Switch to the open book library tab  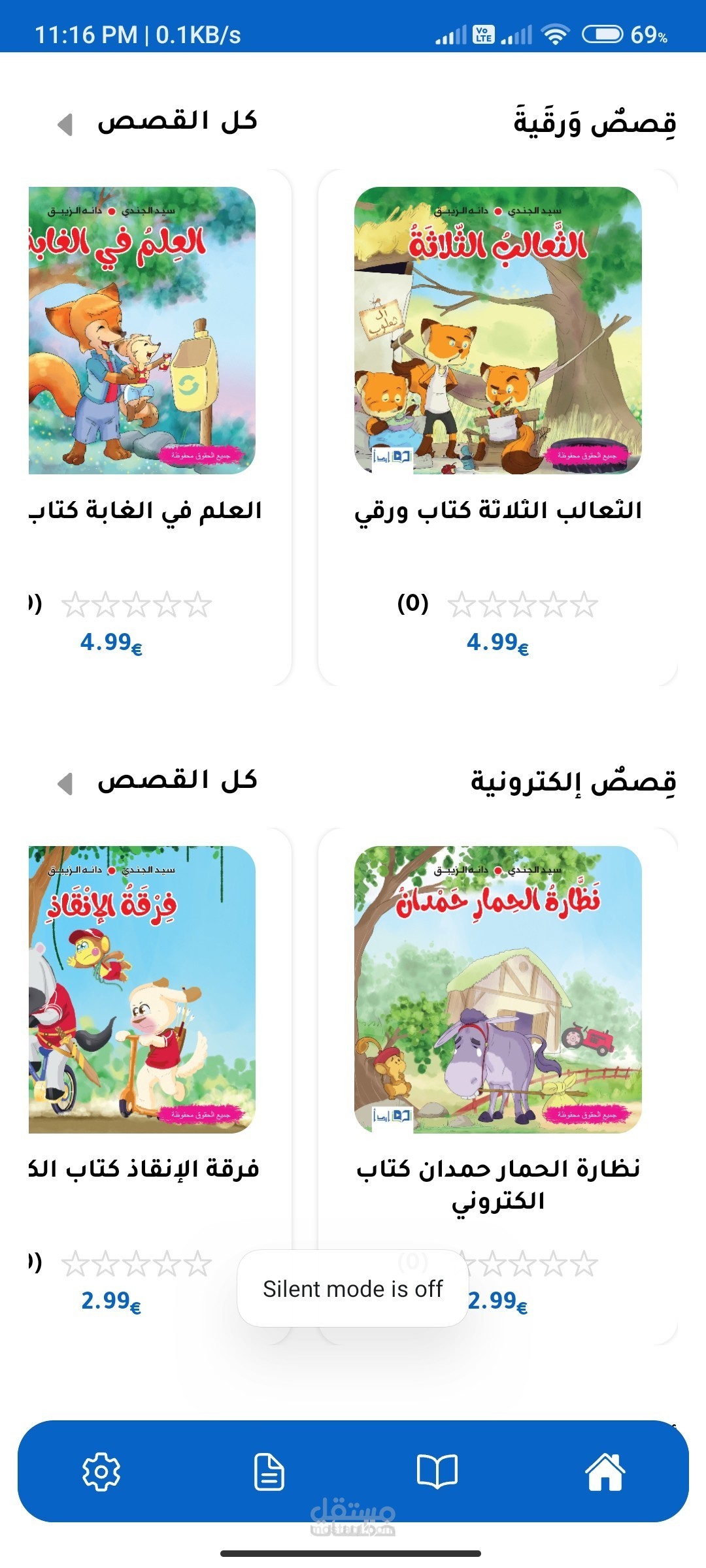(x=437, y=1472)
